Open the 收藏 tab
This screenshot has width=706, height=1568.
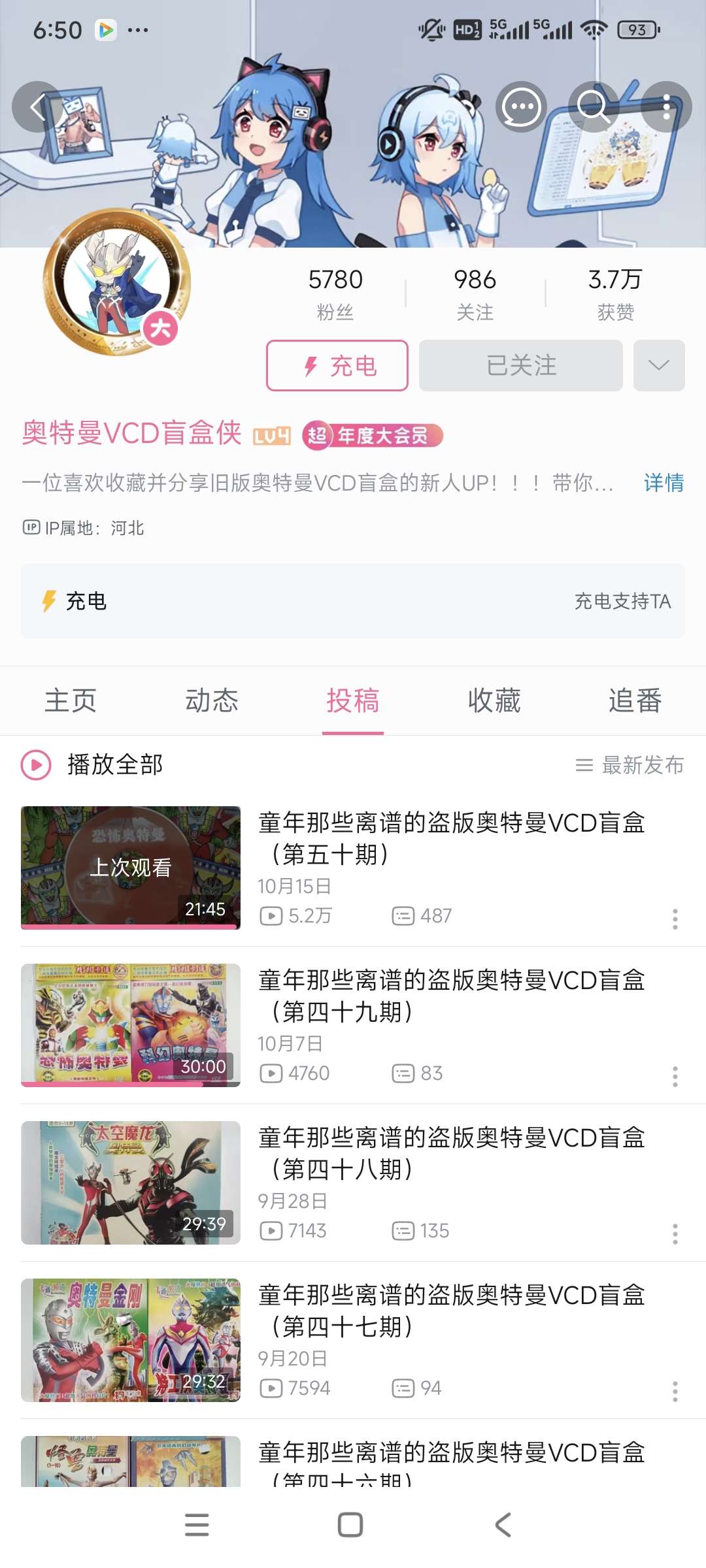pyautogui.click(x=494, y=701)
